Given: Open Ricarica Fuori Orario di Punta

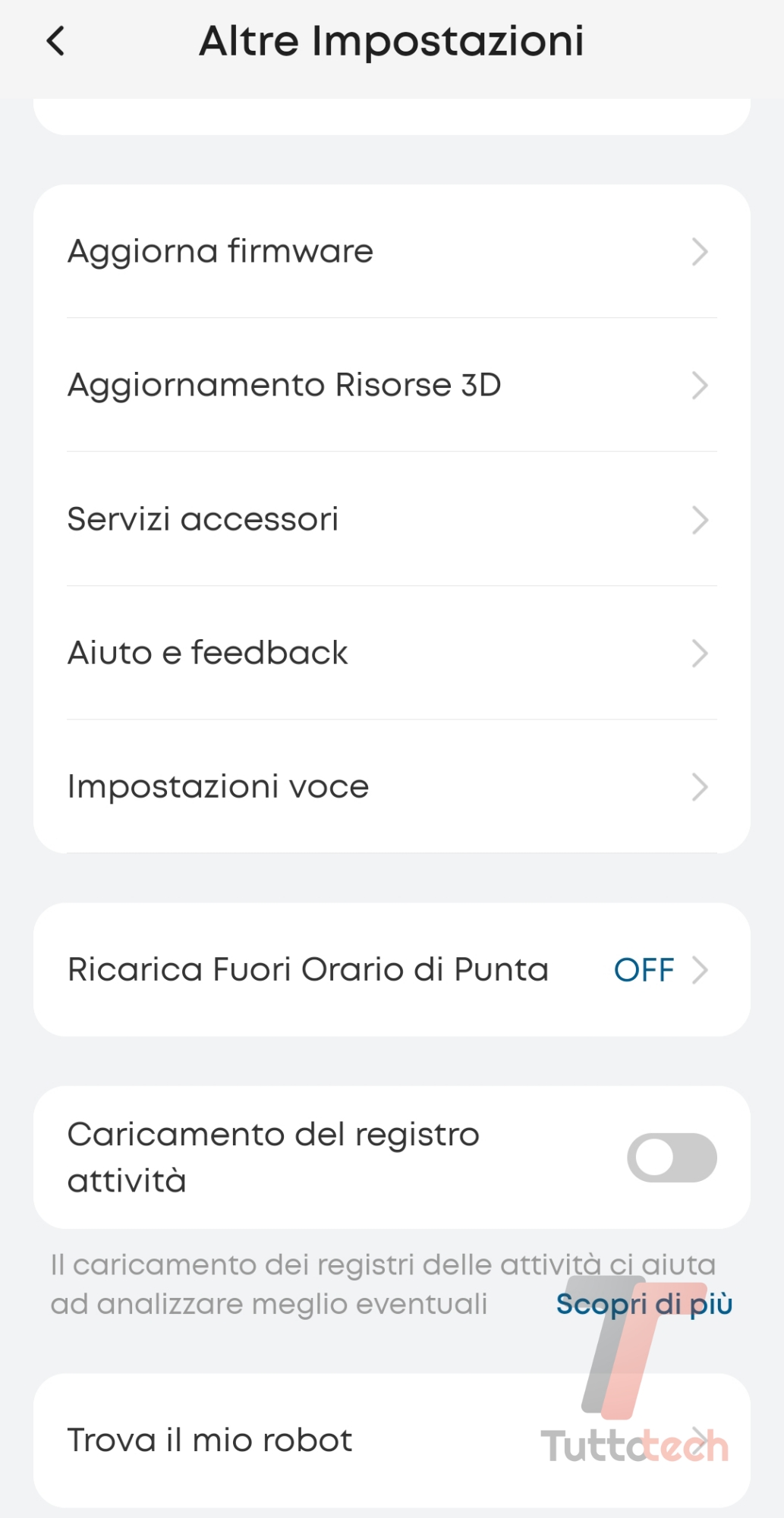Looking at the screenshot, I should coord(391,970).
